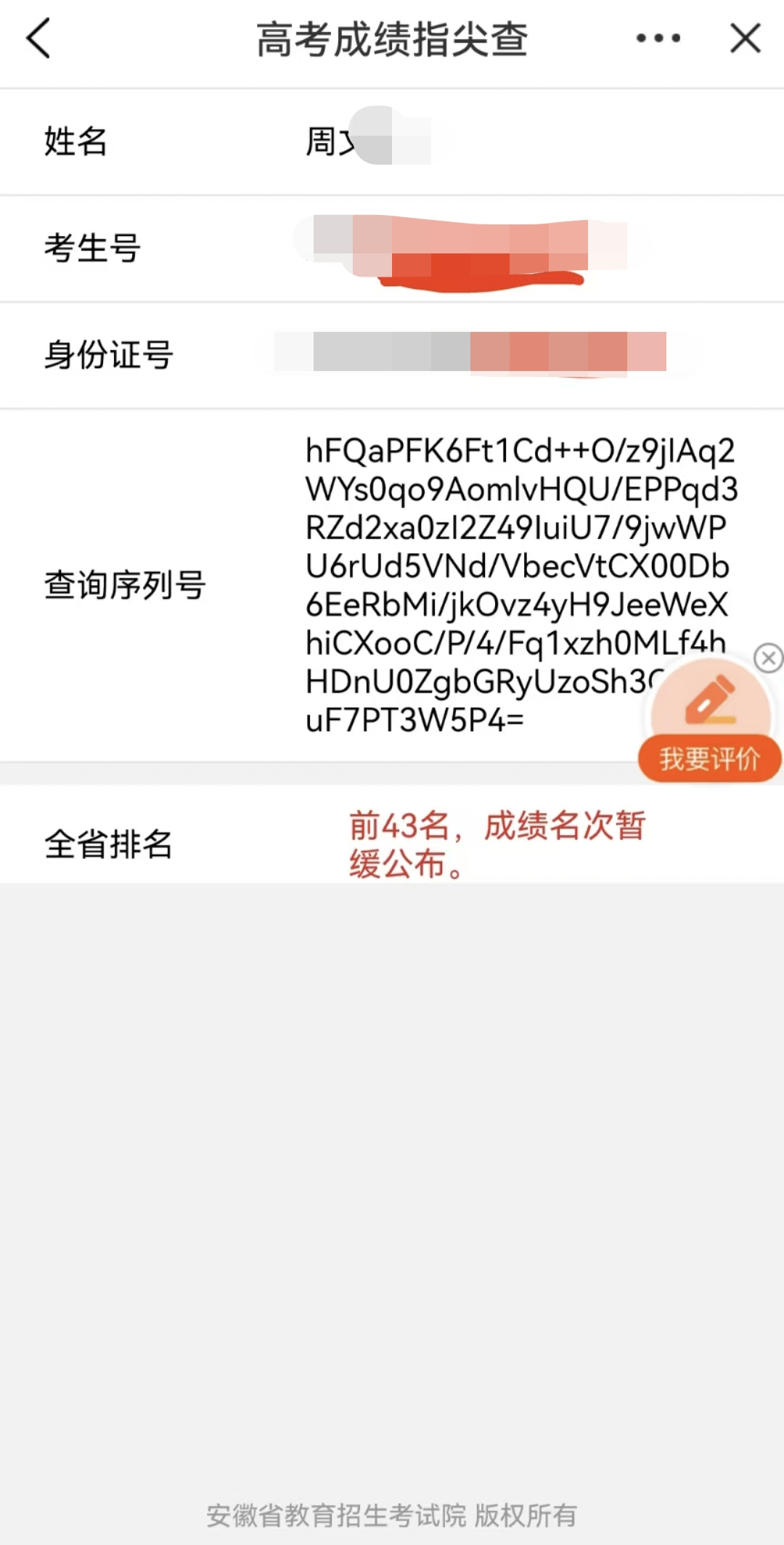Select the 全省排名 ranking row
784x1545 pixels.
[x=106, y=844]
